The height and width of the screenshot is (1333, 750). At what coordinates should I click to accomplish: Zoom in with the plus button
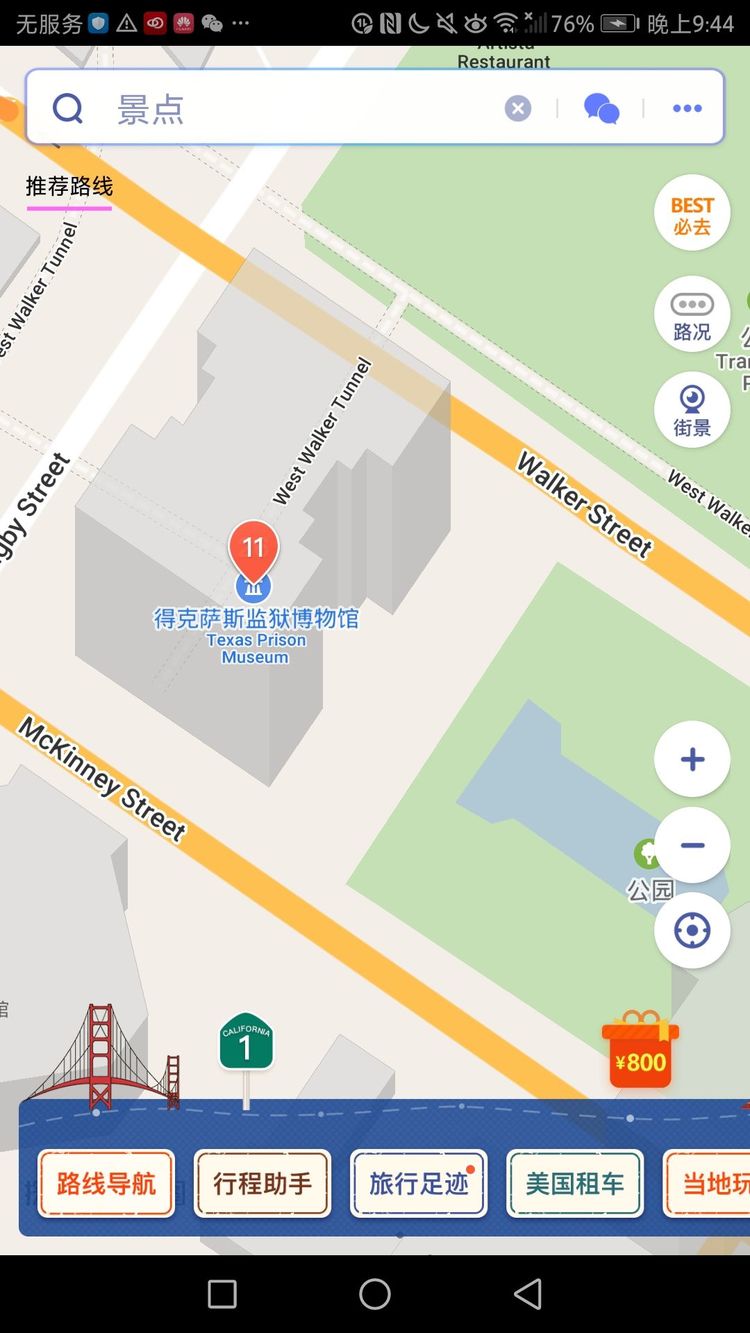point(692,759)
